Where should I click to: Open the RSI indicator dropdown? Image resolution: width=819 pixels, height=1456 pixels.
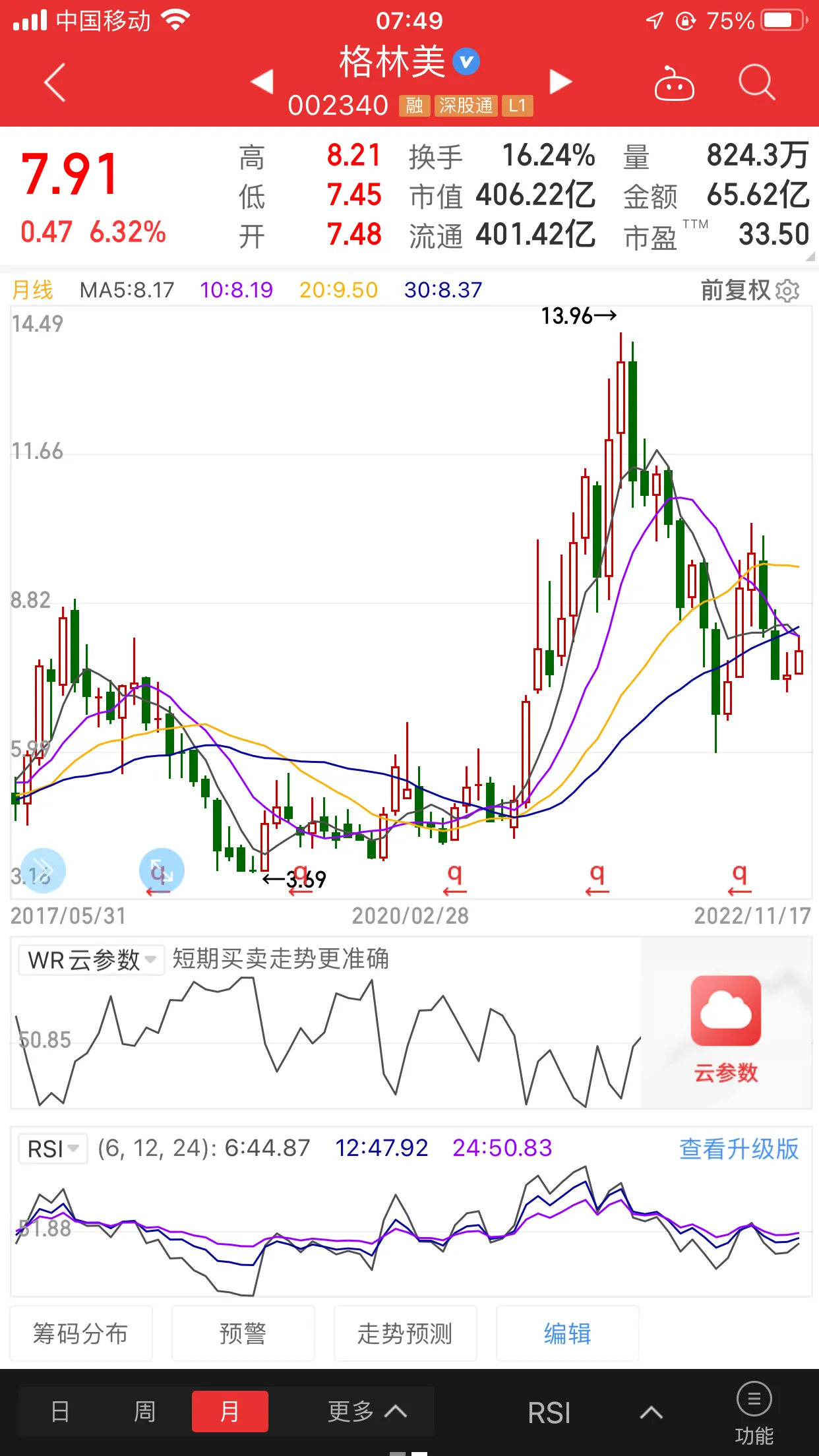[53, 1149]
